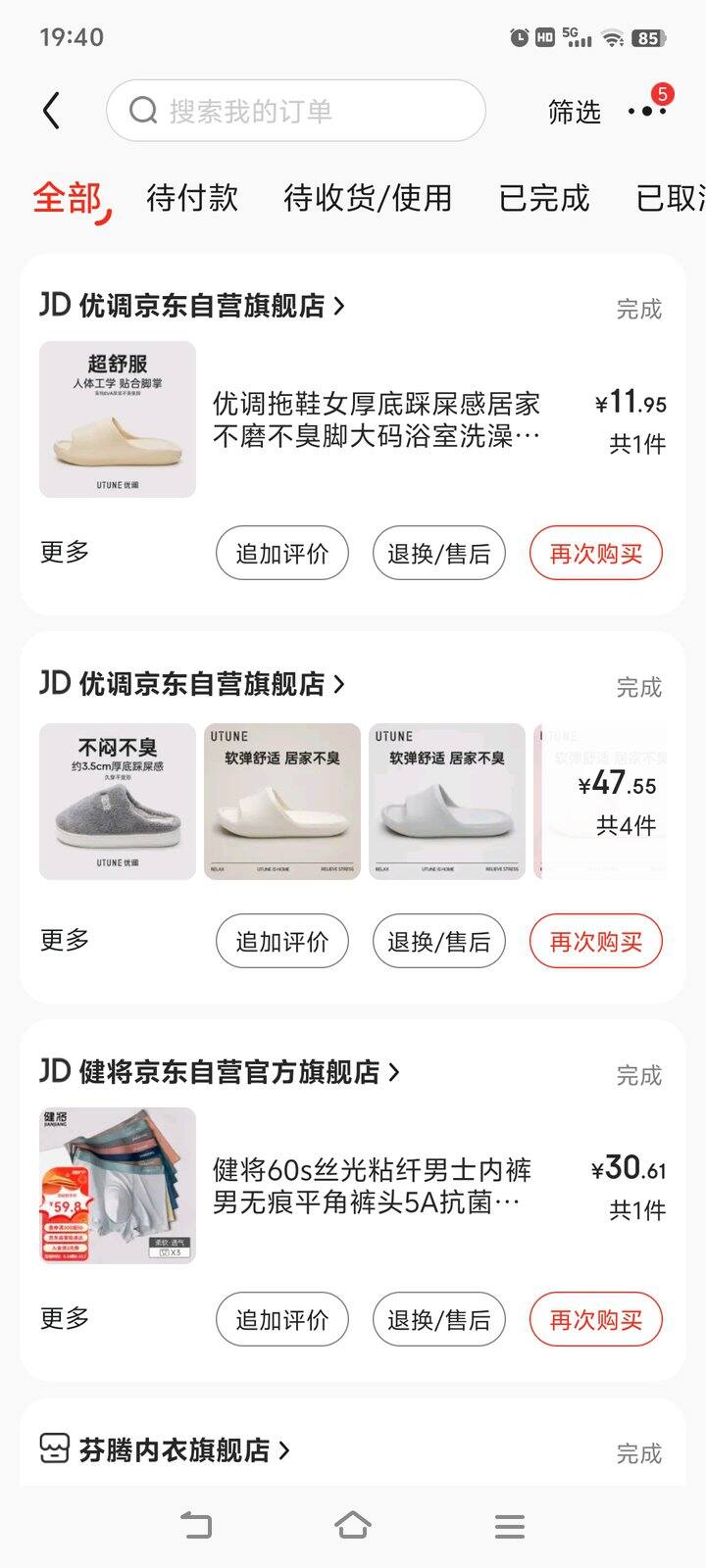Go back using the top-left arrow
706x1568 pixels.
(x=52, y=112)
